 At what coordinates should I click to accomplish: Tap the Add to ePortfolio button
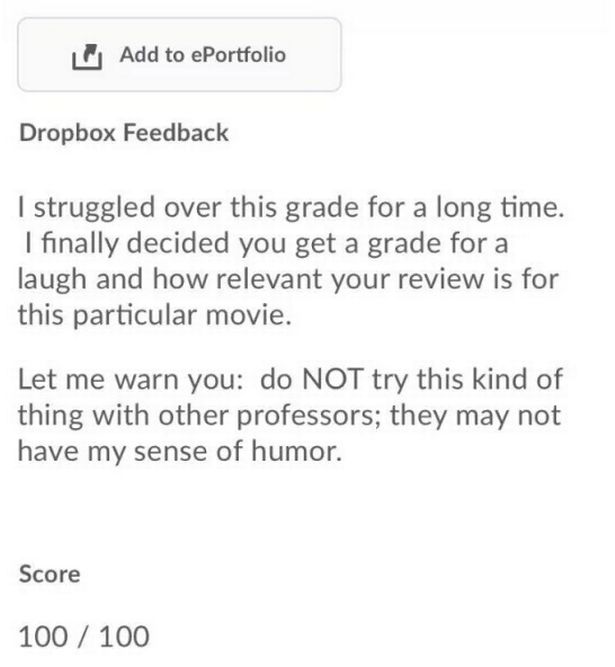point(180,55)
